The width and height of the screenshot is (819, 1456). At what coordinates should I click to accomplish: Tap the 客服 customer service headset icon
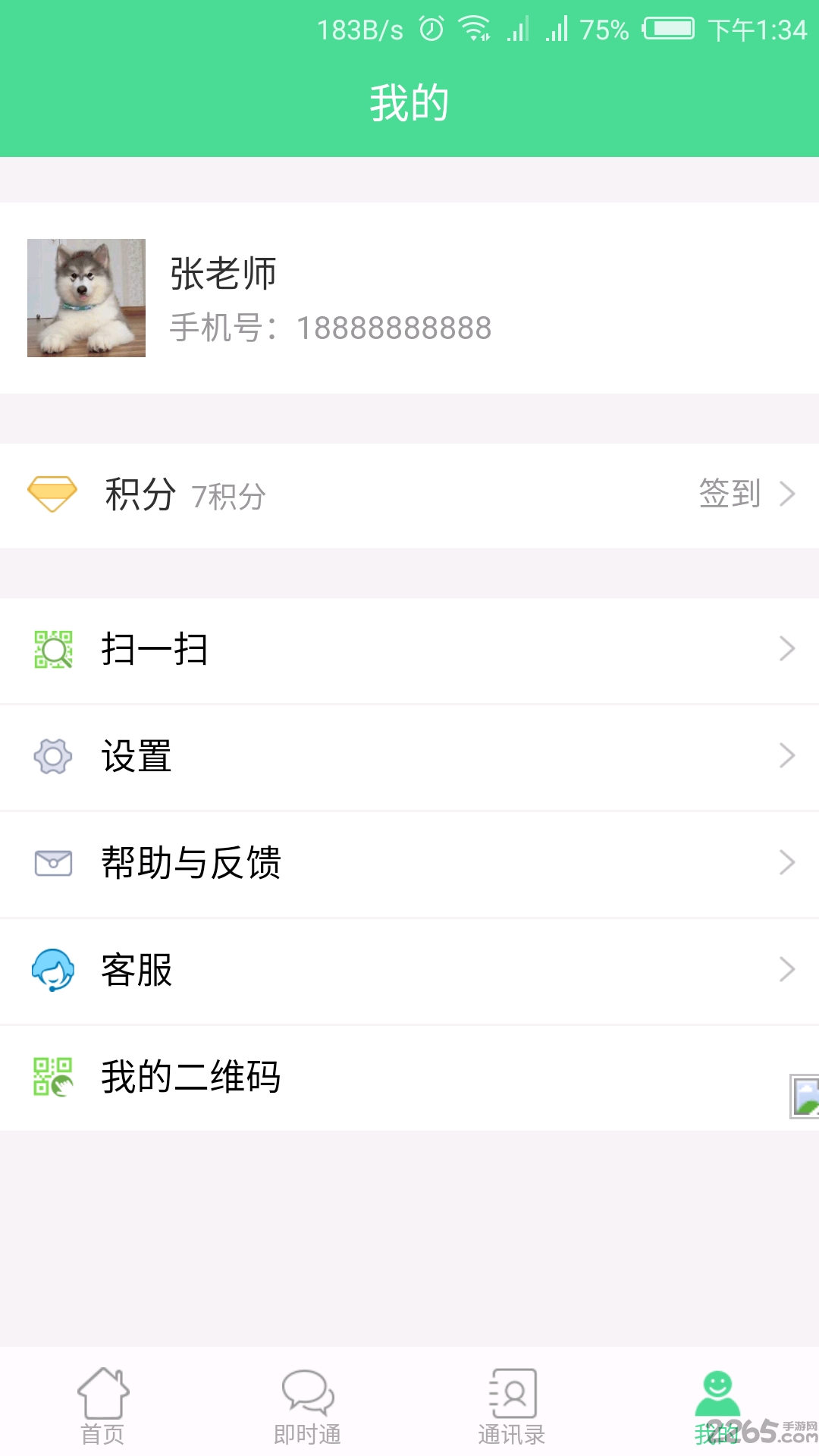[51, 971]
